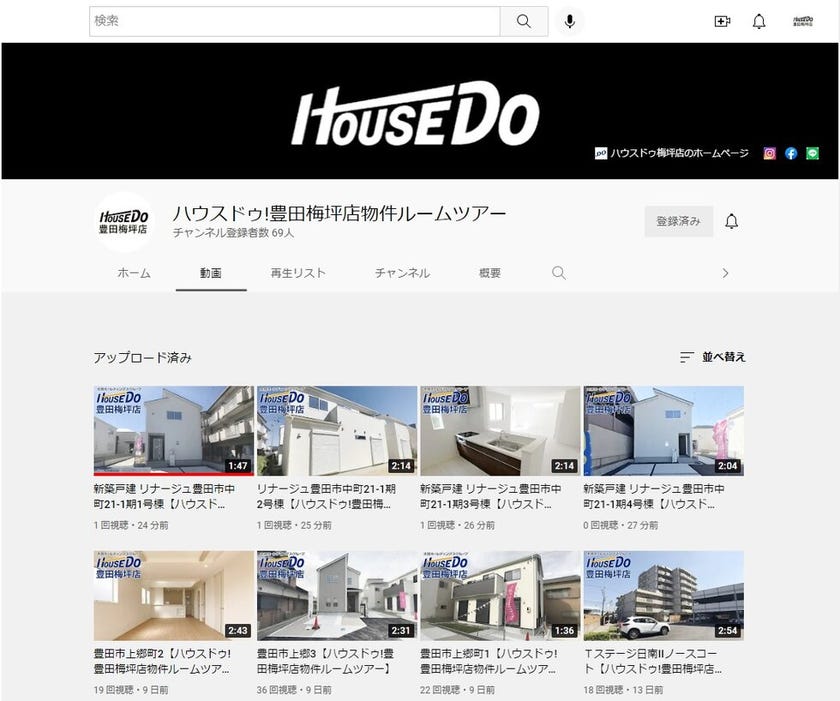
Task: Change channel notification bell settings
Action: tap(731, 221)
